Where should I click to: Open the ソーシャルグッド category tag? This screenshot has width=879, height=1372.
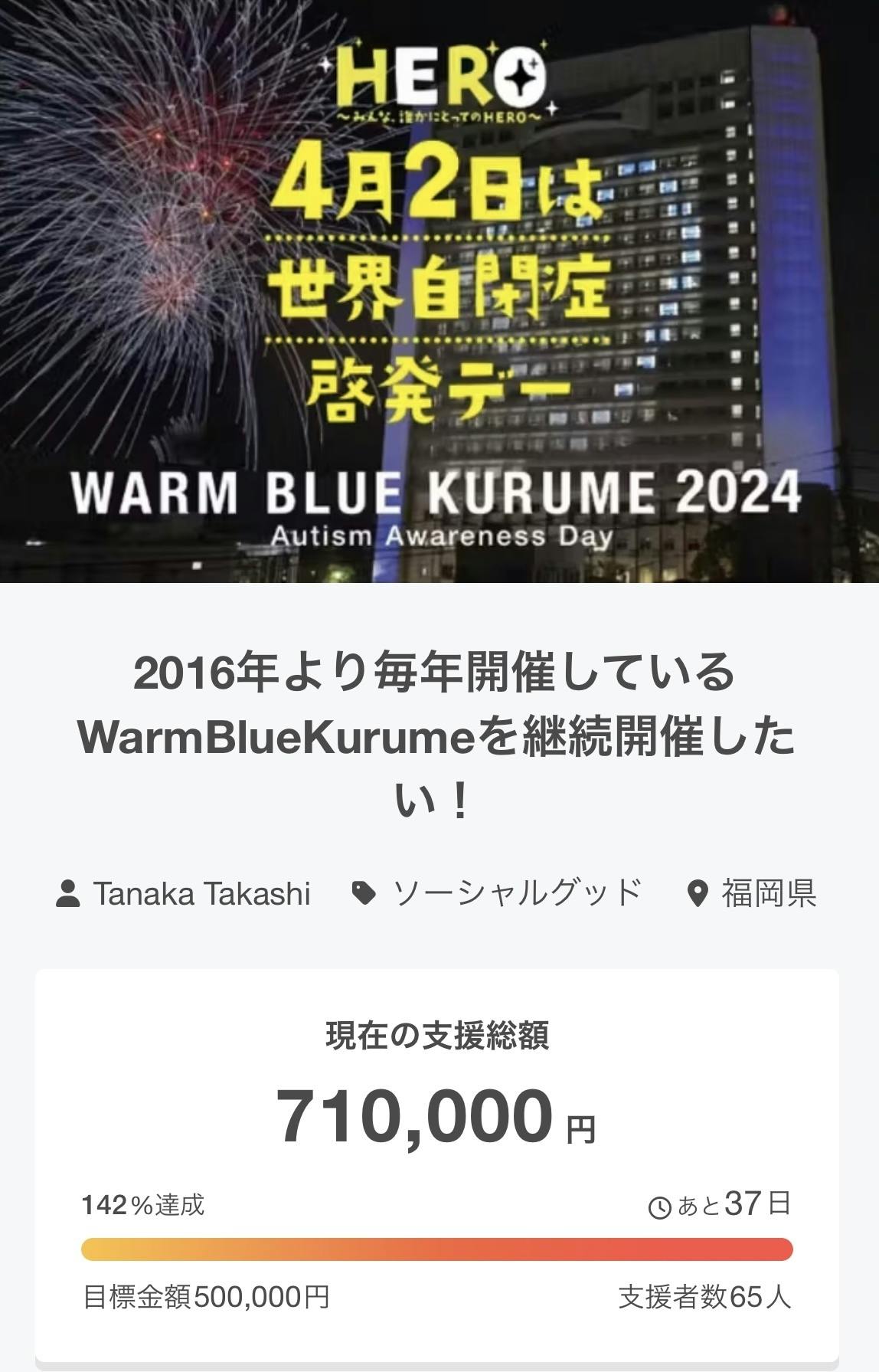(515, 893)
